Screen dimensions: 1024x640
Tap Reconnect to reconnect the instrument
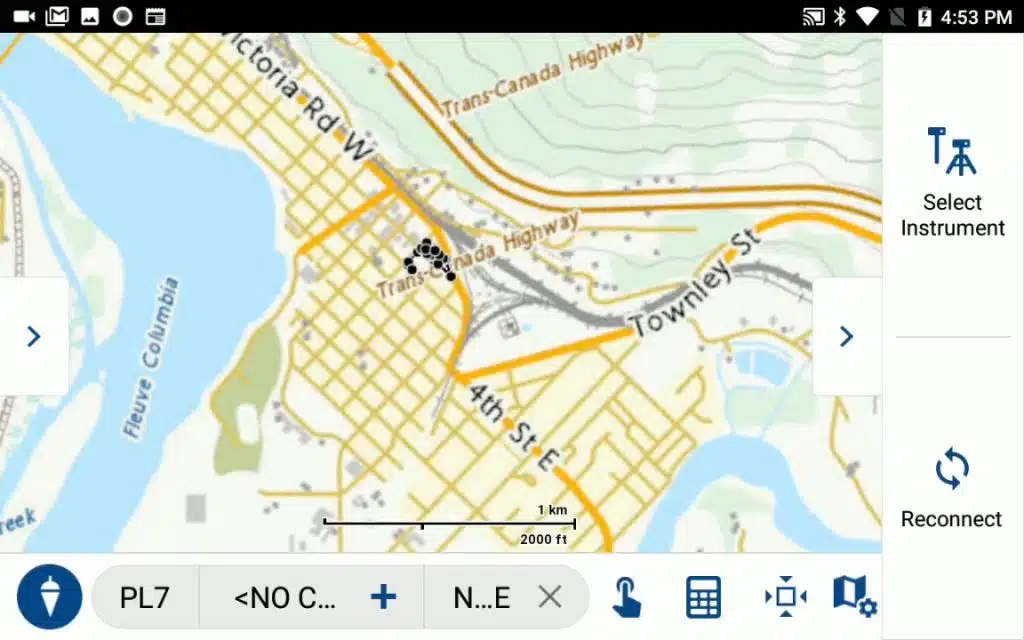(x=951, y=488)
